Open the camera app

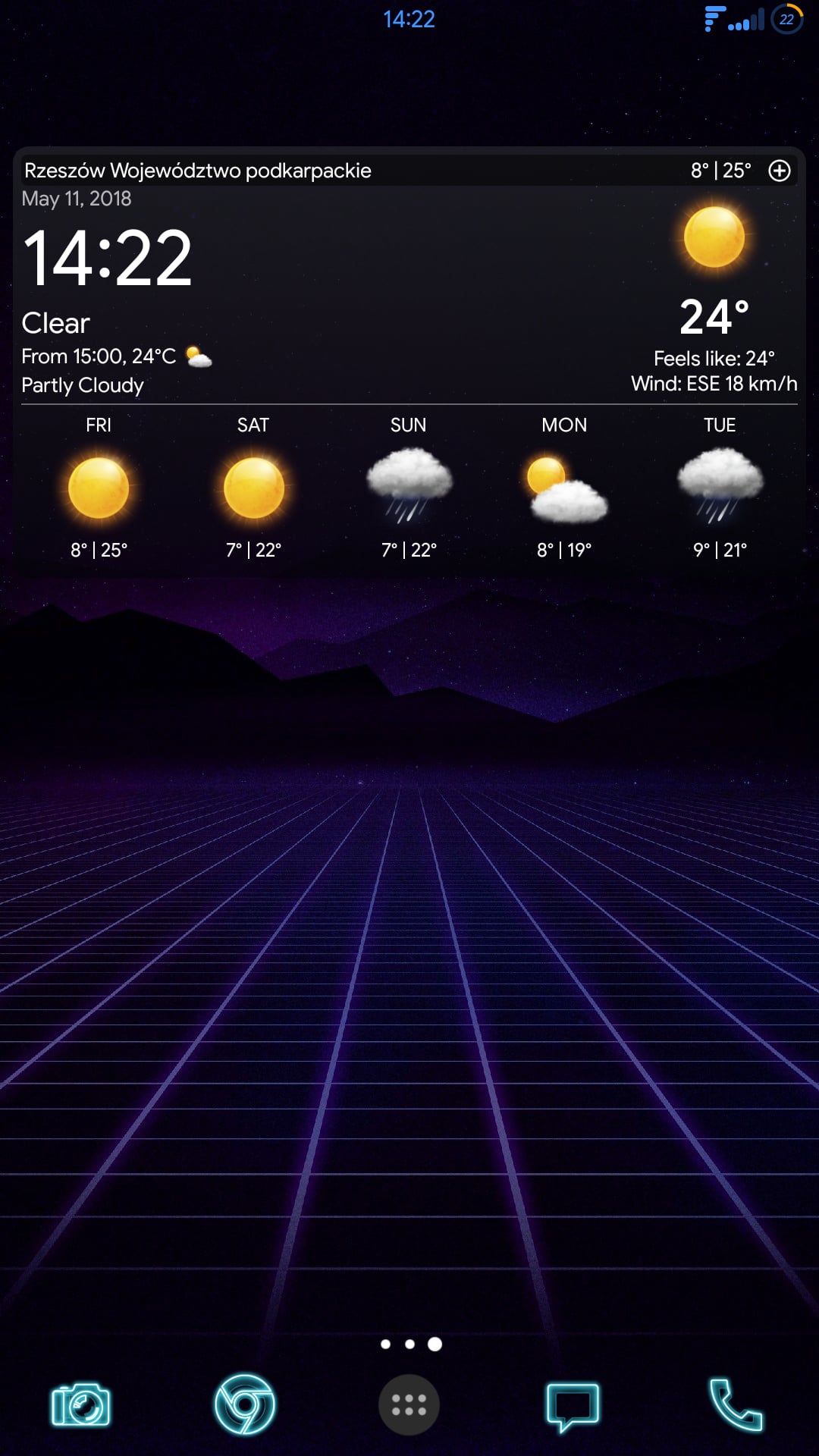click(80, 1405)
